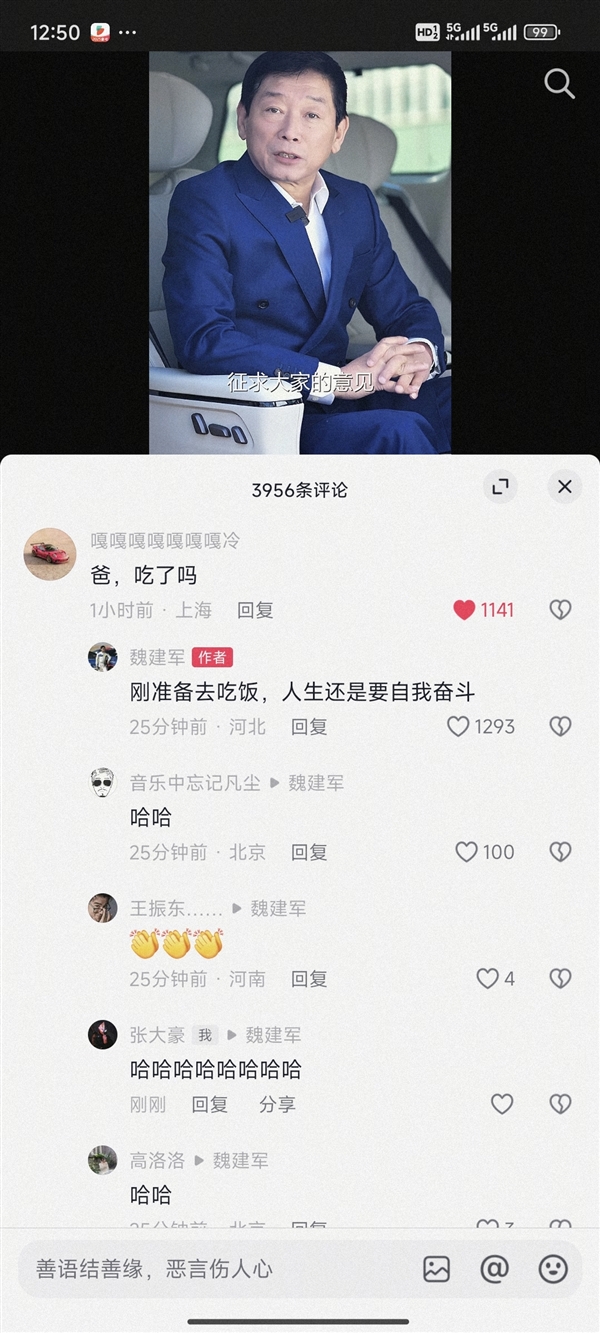Dislike 王振东's clapping emoji reply
The height and width of the screenshot is (1333, 600).
tap(560, 979)
